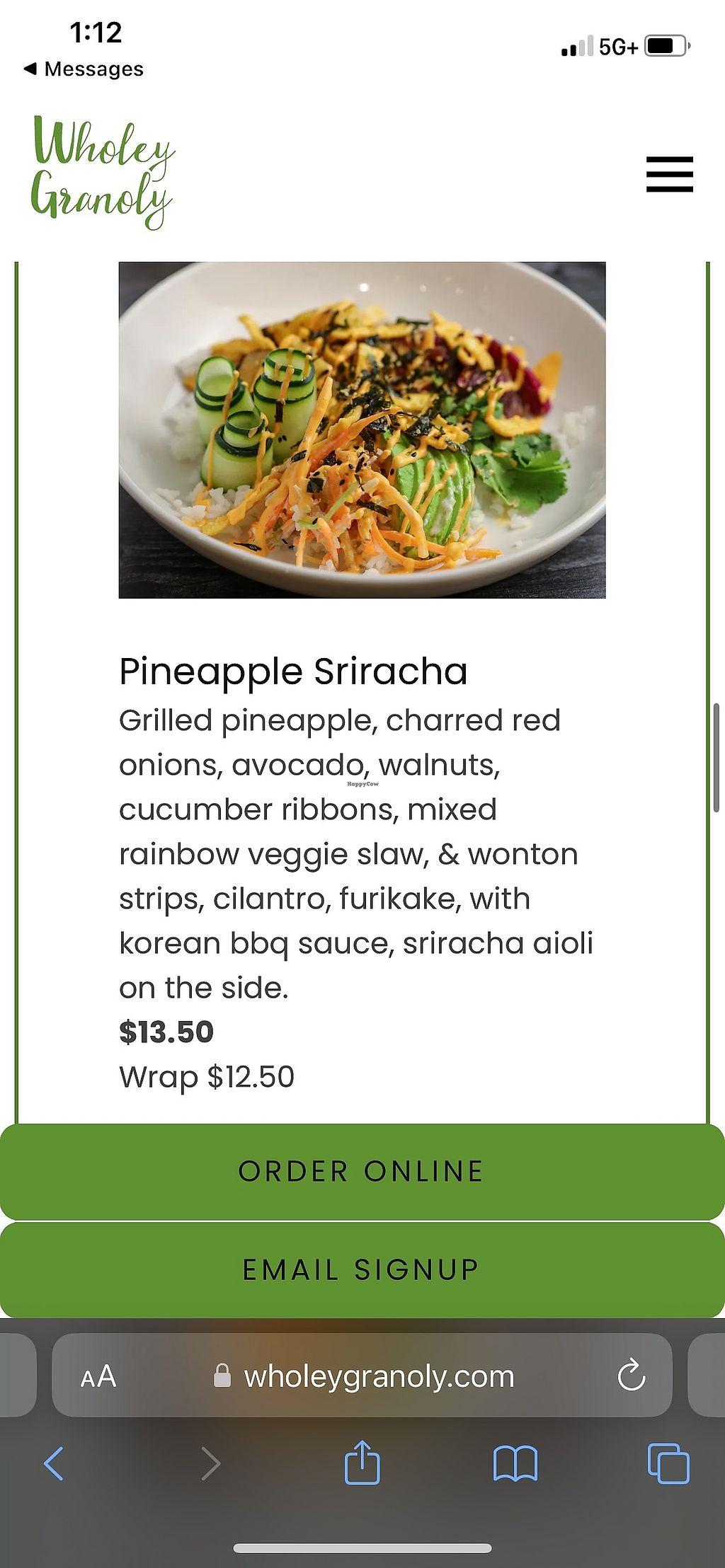Show all open tabs
The height and width of the screenshot is (1568, 725).
668,1463
